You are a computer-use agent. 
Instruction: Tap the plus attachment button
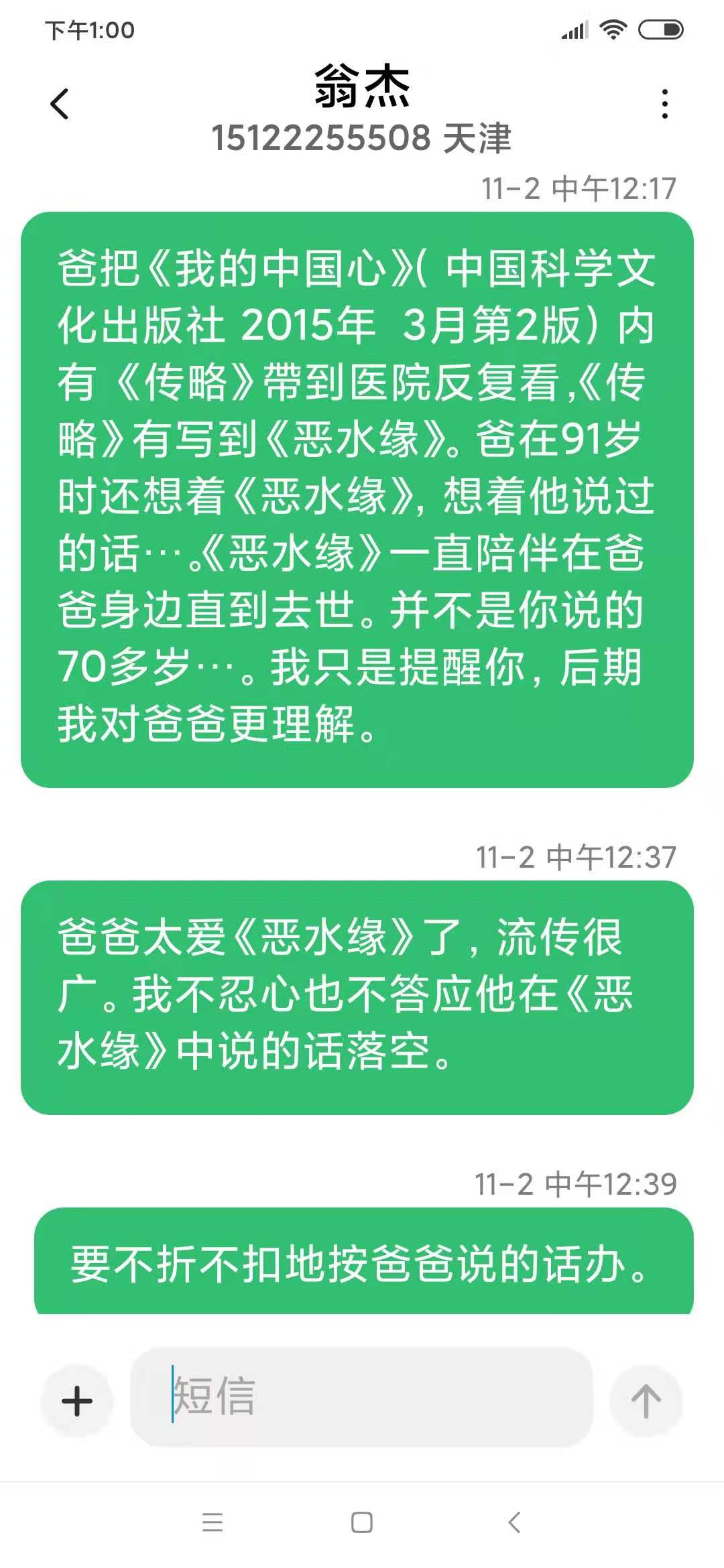[x=77, y=1401]
